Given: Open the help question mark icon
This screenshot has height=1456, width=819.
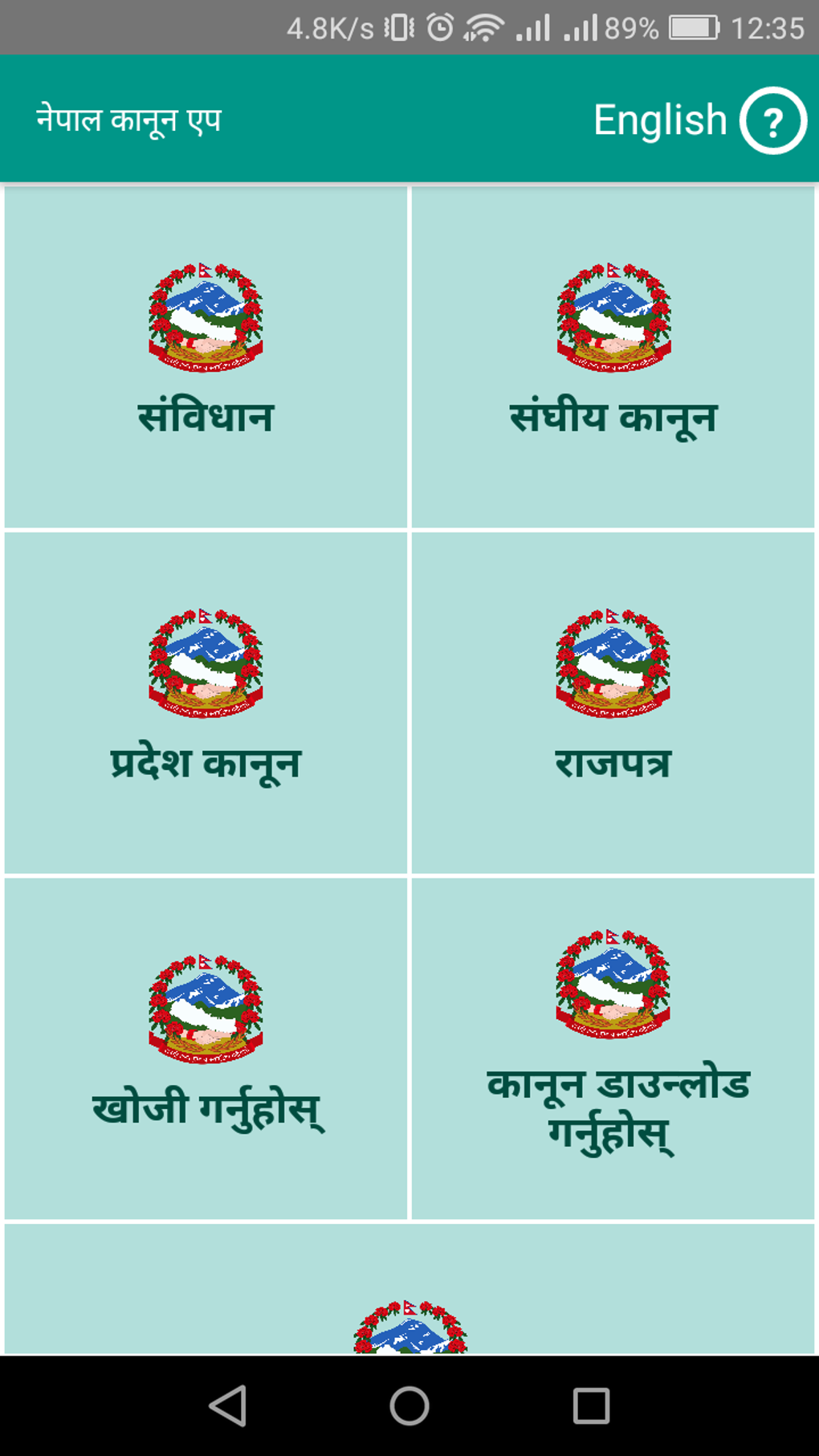Looking at the screenshot, I should pos(772,121).
